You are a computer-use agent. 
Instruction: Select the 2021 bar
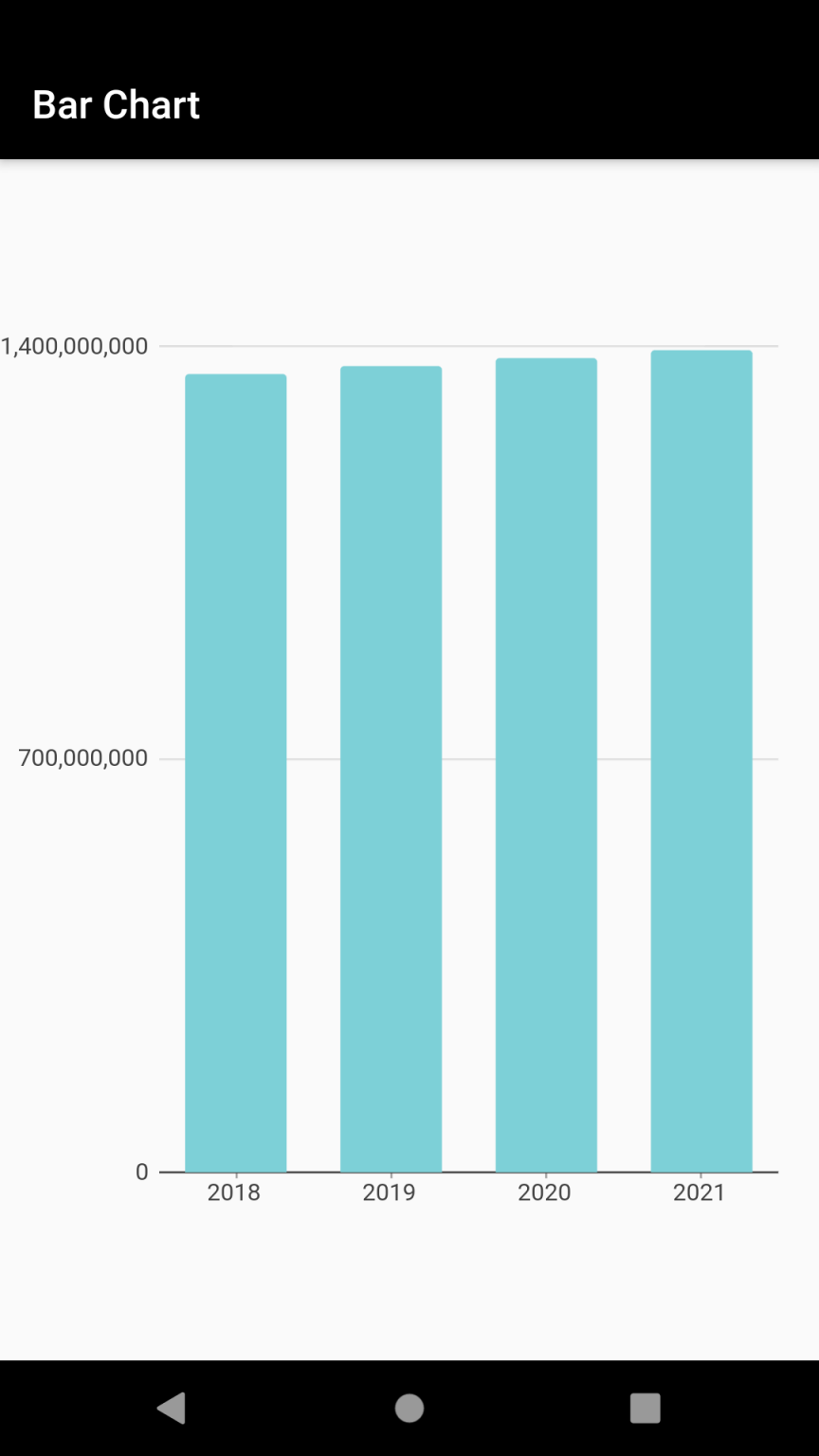[x=701, y=761]
